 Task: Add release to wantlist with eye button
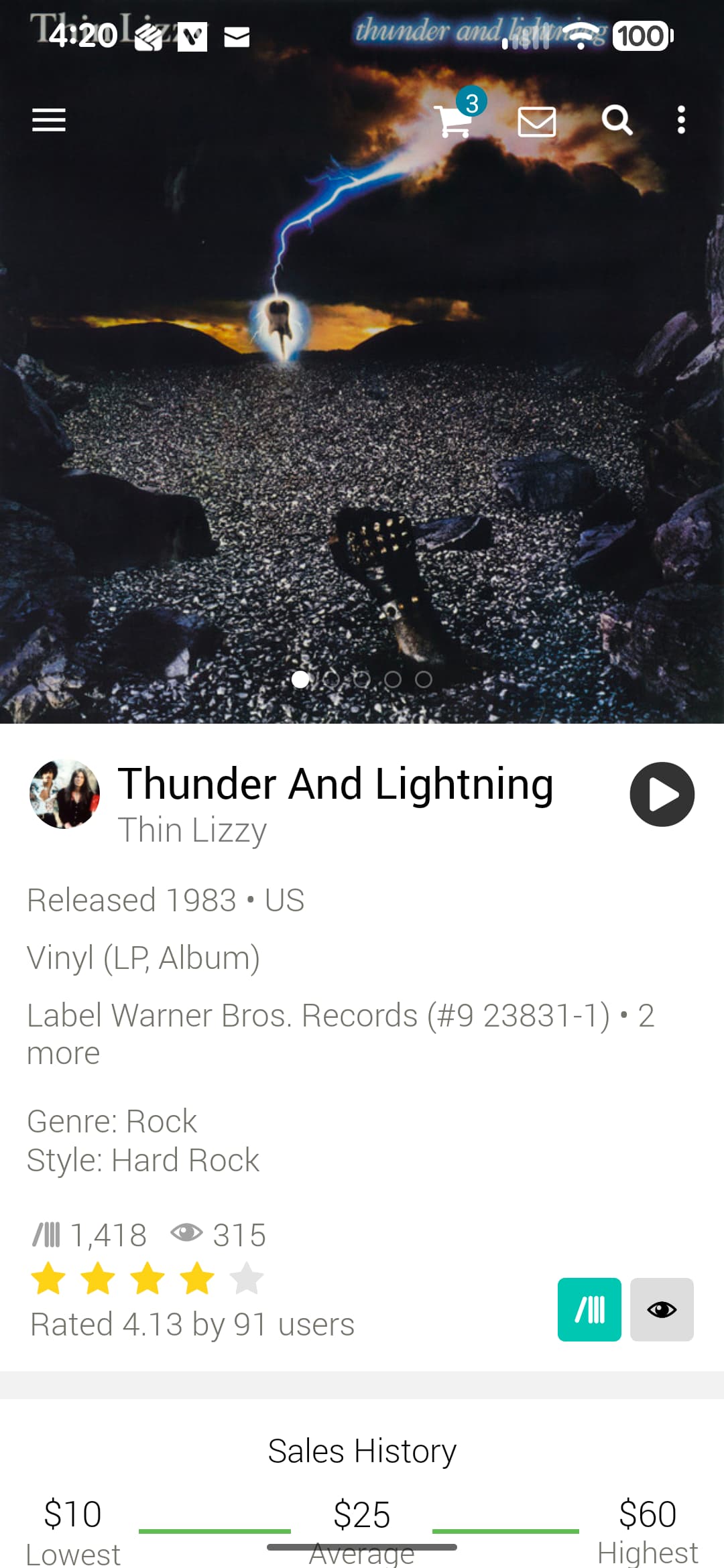click(662, 1309)
